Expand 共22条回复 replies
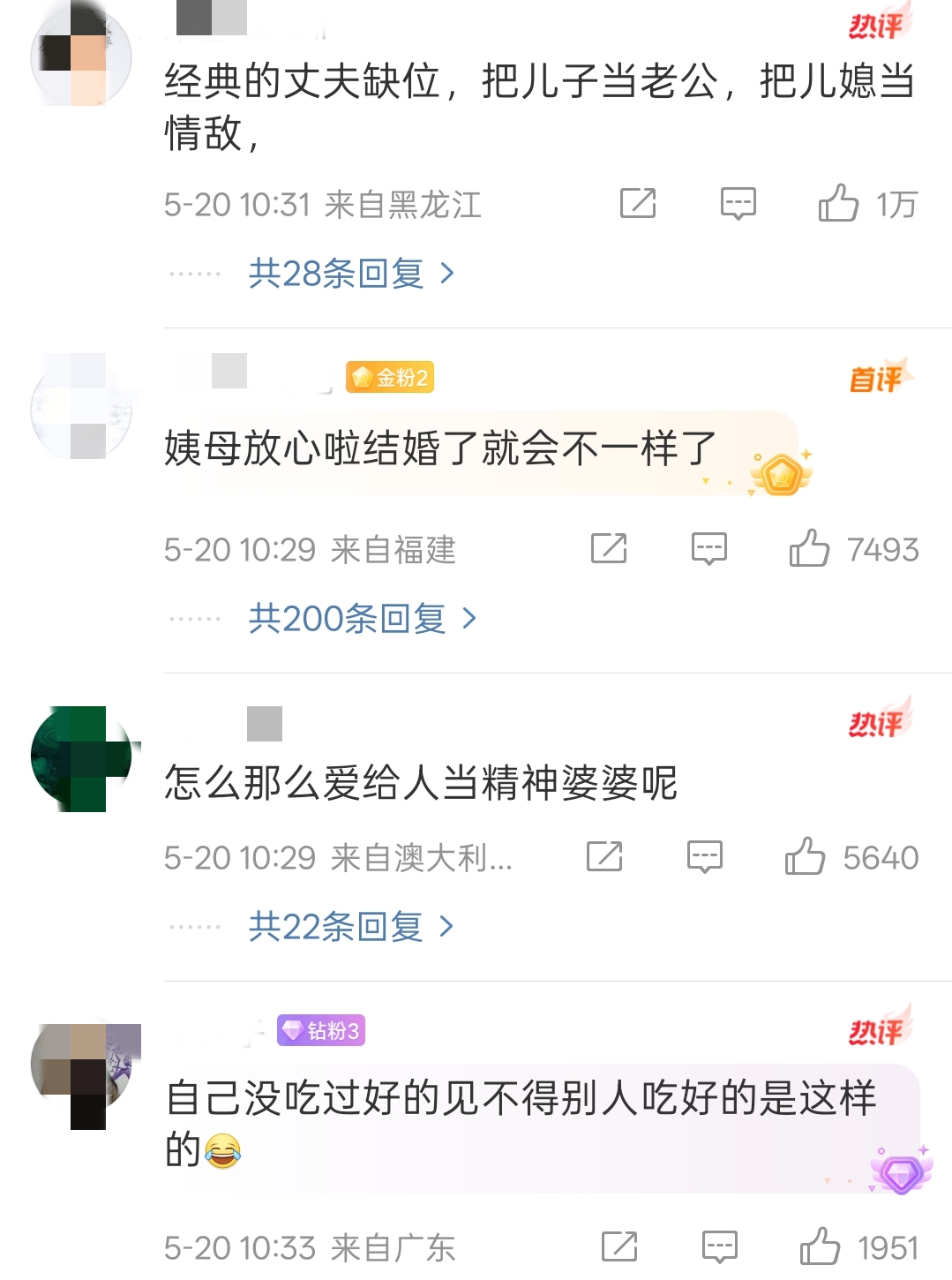 [x=351, y=927]
